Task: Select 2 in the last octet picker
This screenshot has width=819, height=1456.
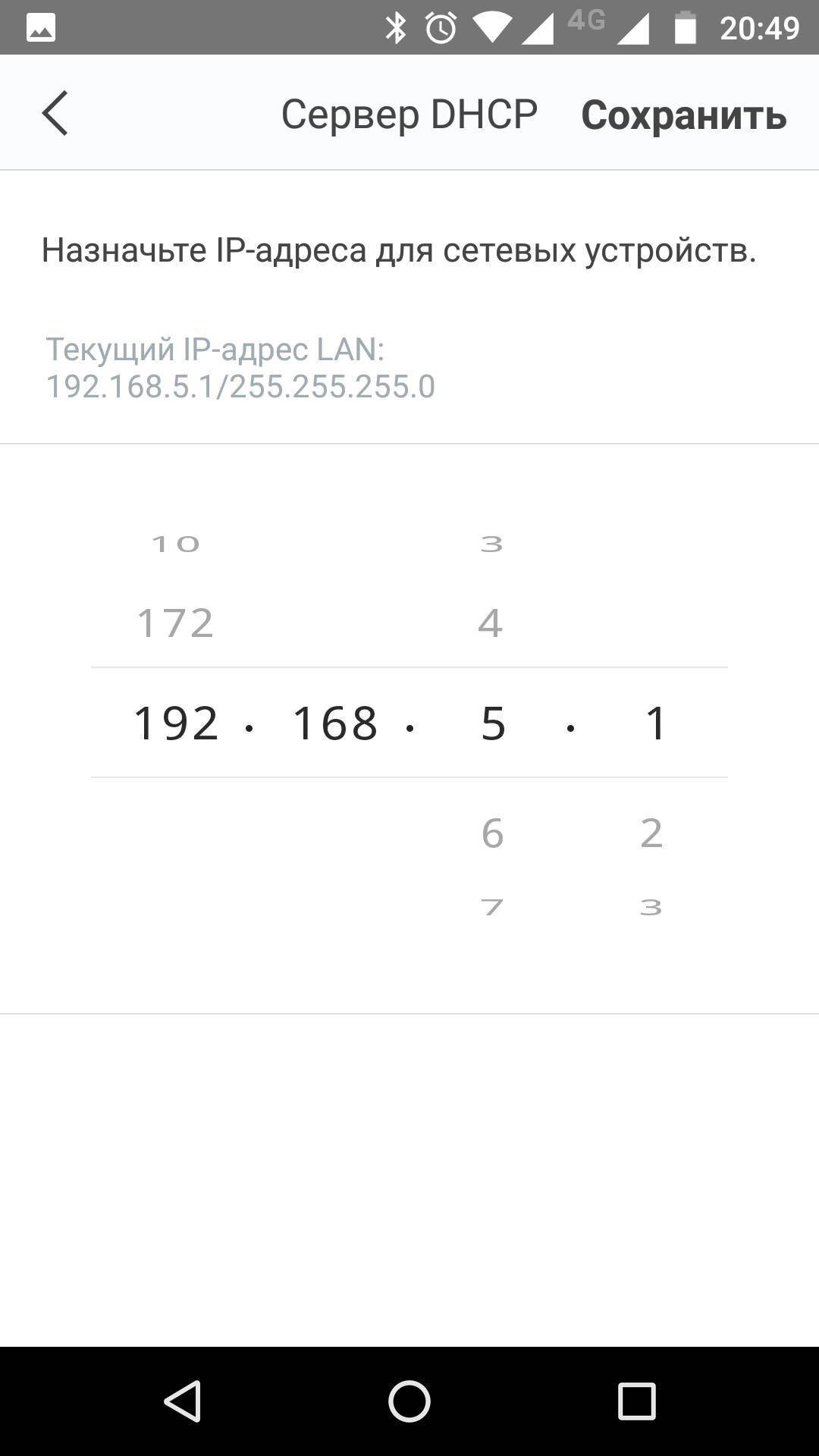Action: [651, 833]
